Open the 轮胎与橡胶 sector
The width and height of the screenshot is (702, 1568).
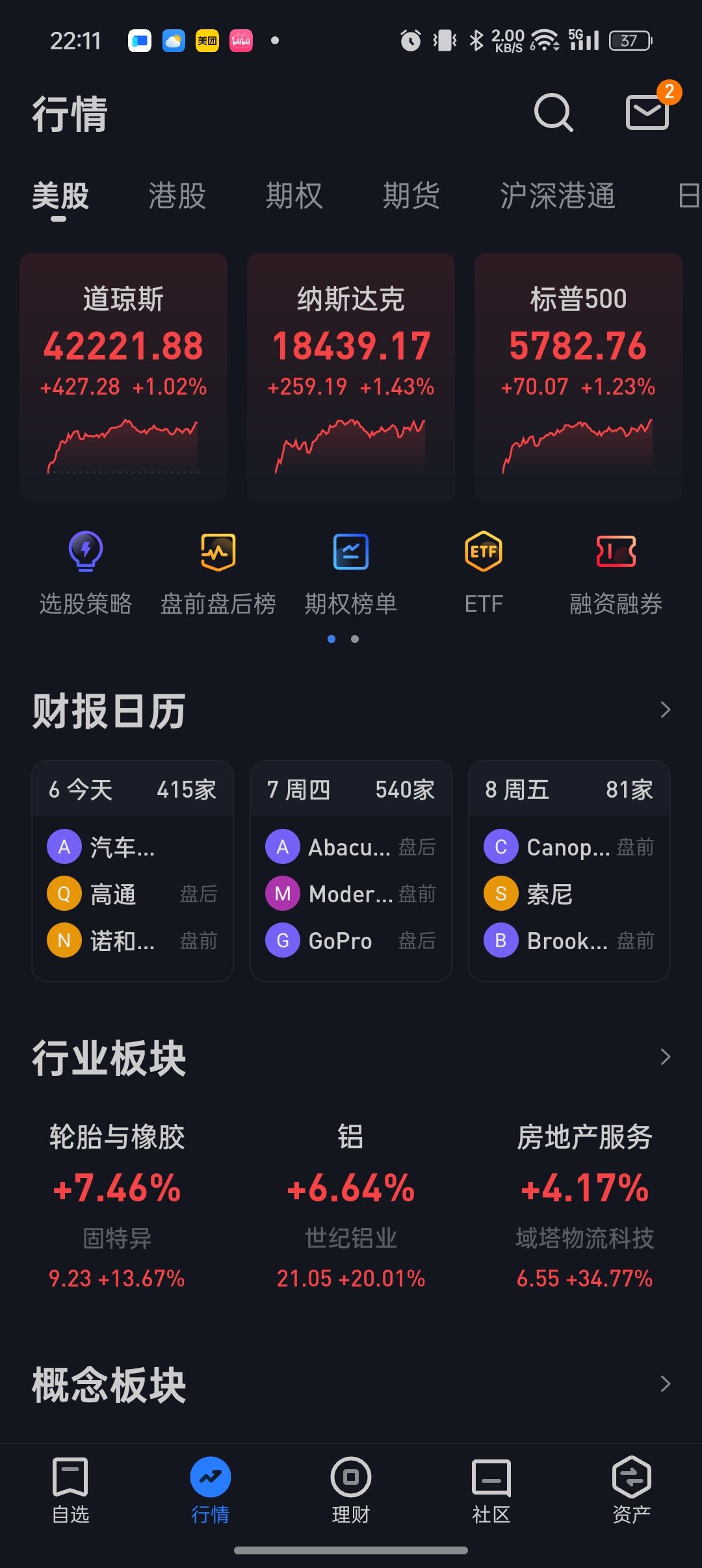coord(117,1203)
